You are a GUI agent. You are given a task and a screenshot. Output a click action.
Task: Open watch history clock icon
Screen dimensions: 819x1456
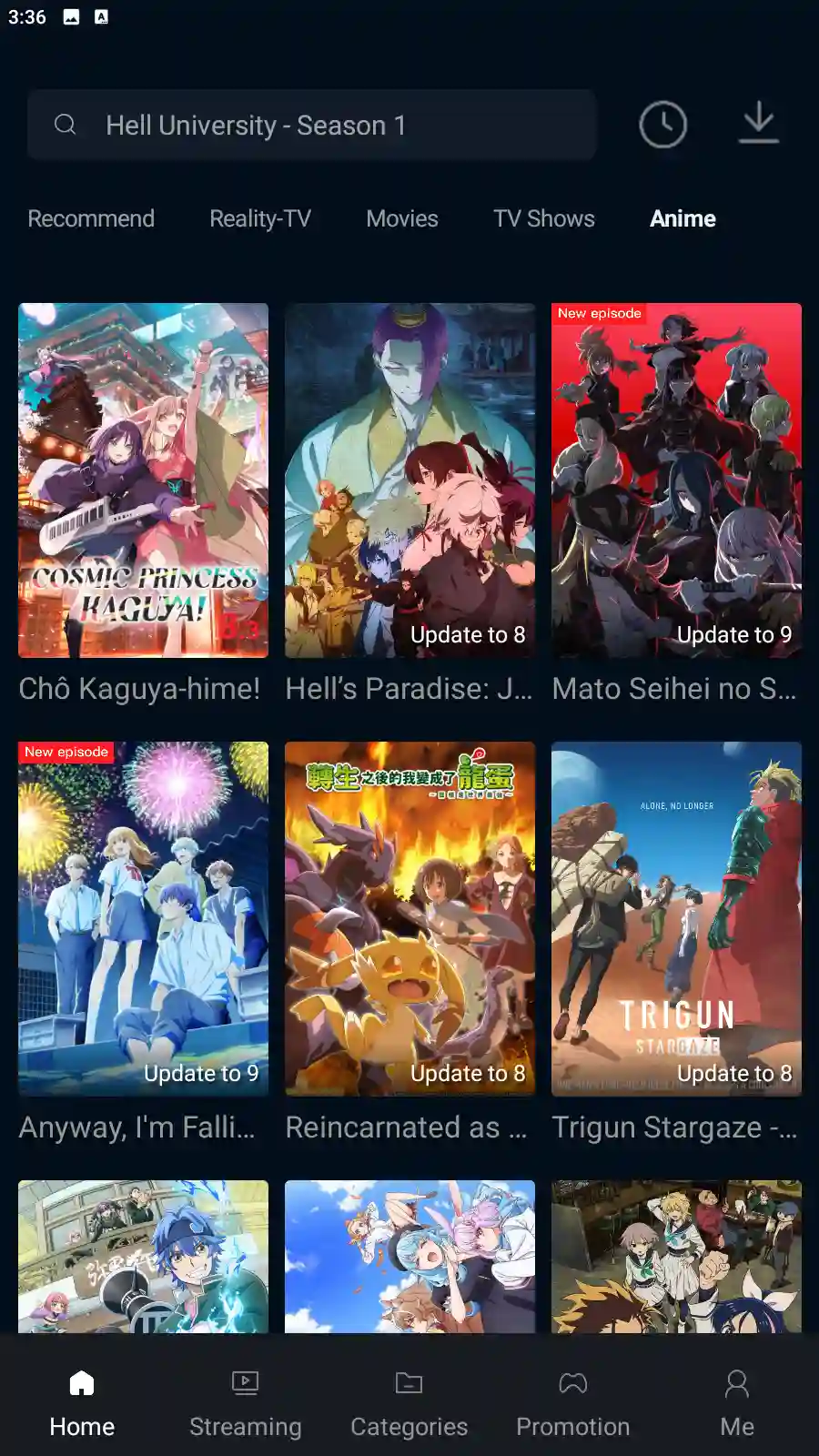click(x=662, y=125)
